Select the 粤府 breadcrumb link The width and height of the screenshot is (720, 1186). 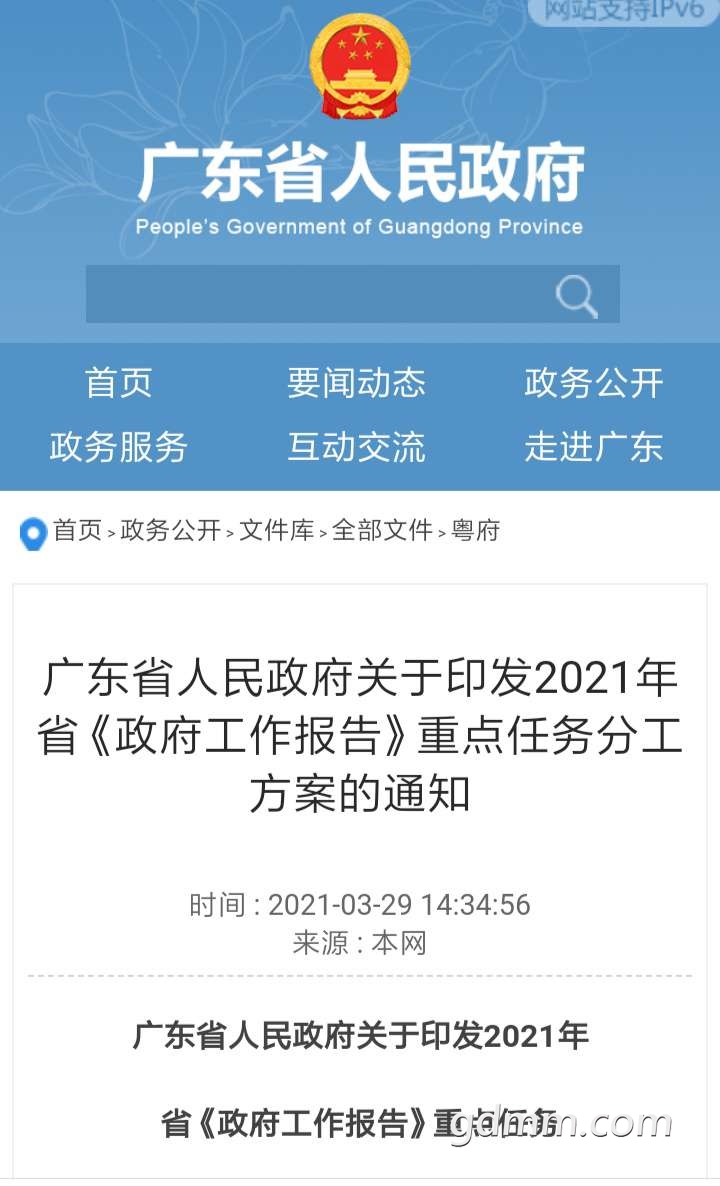coord(475,531)
